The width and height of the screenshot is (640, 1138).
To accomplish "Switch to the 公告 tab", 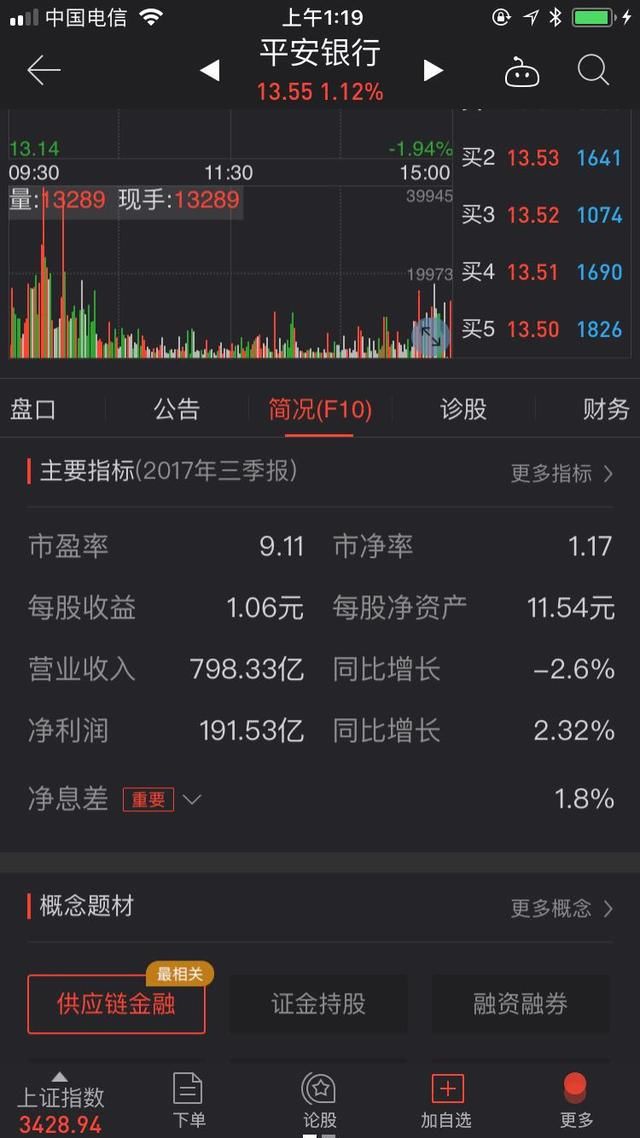I will (177, 409).
